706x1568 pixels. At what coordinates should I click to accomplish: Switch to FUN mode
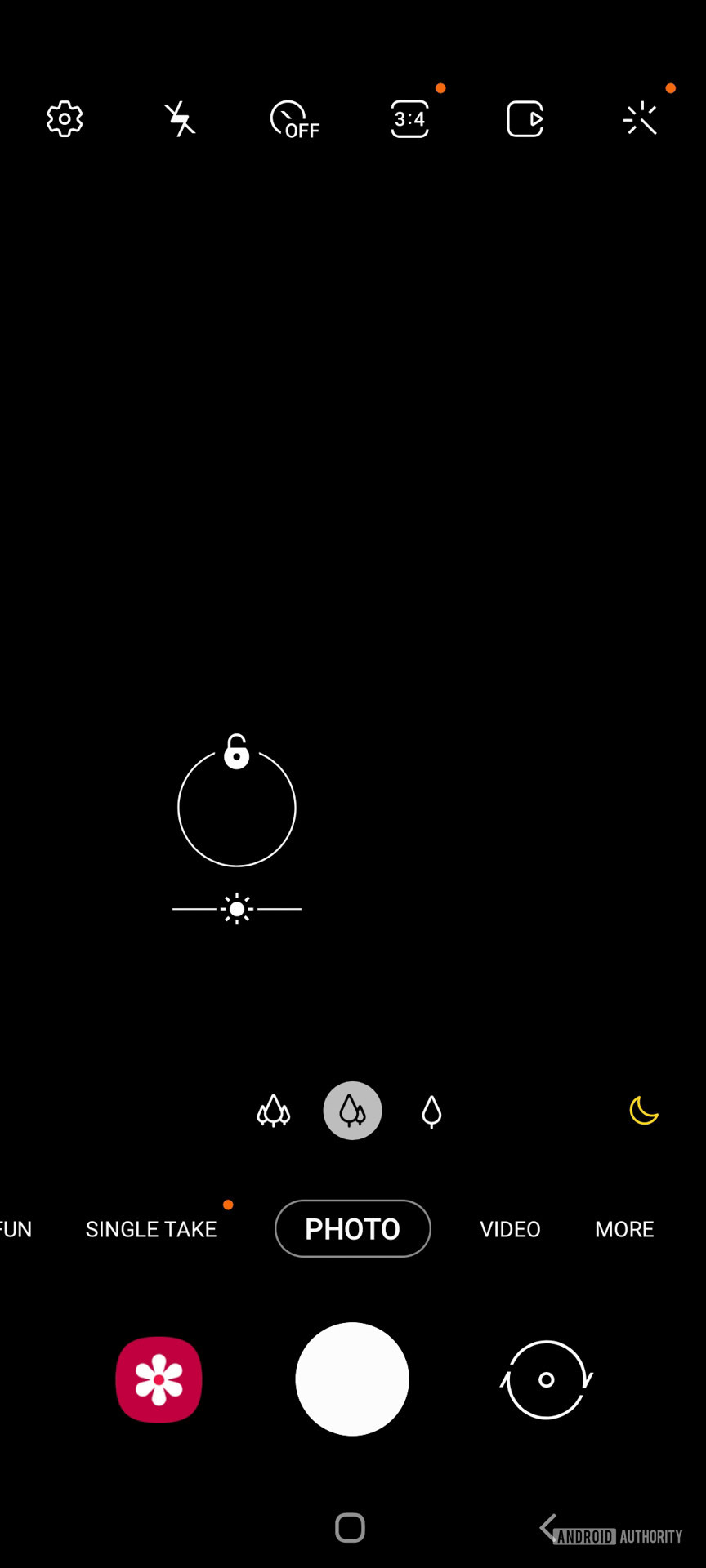(16, 1229)
